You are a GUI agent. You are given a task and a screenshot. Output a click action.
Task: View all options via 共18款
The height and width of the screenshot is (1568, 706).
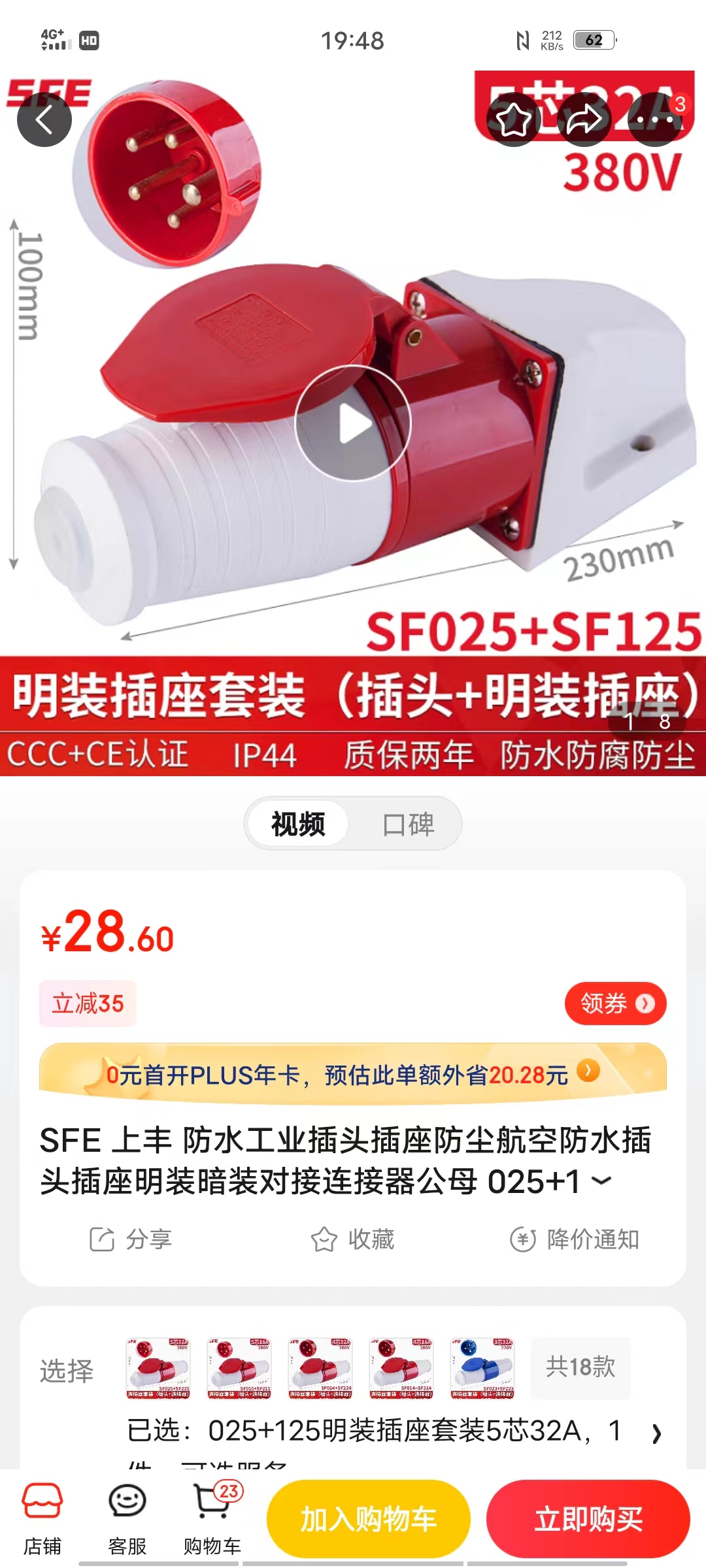[580, 1367]
